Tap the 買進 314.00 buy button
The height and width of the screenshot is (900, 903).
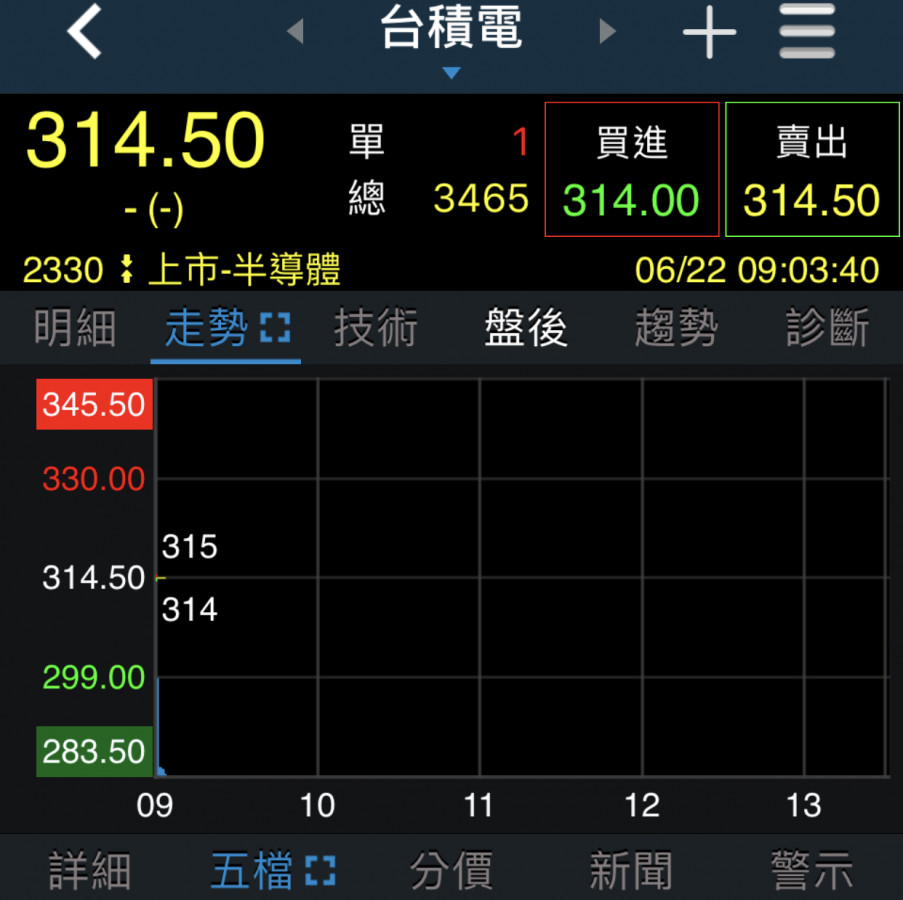click(x=631, y=170)
